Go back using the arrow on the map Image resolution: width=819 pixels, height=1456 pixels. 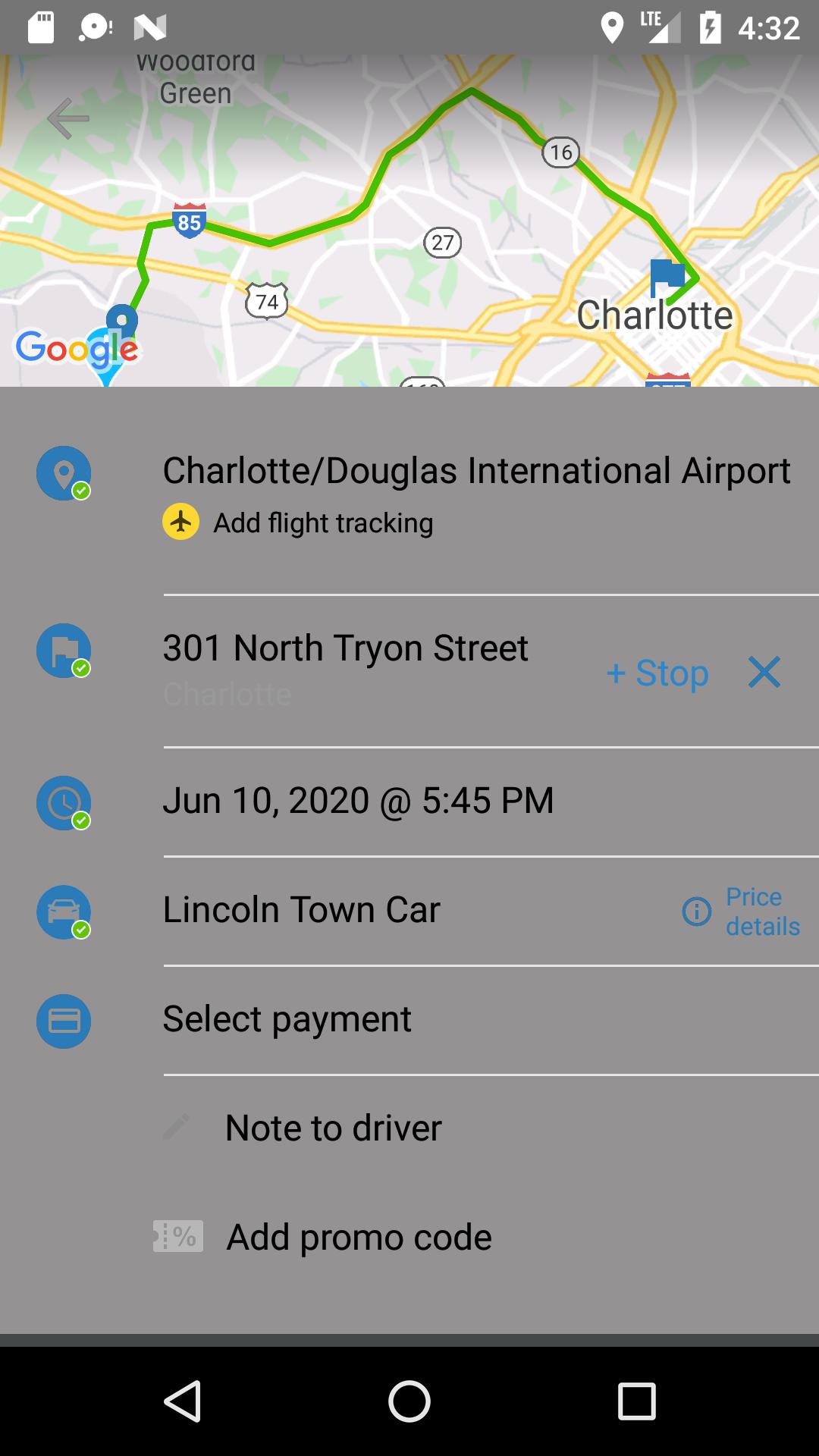pyautogui.click(x=68, y=118)
